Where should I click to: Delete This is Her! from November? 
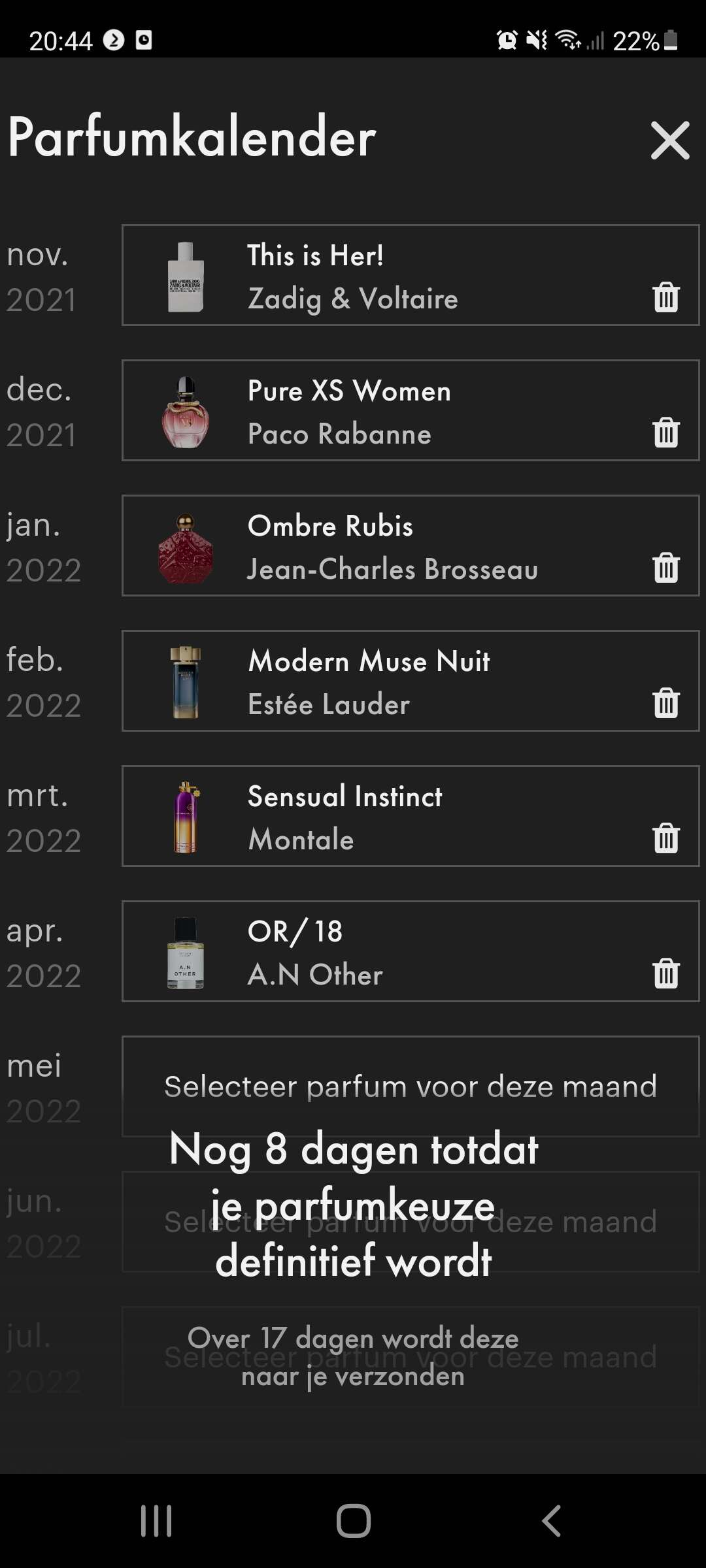(666, 297)
